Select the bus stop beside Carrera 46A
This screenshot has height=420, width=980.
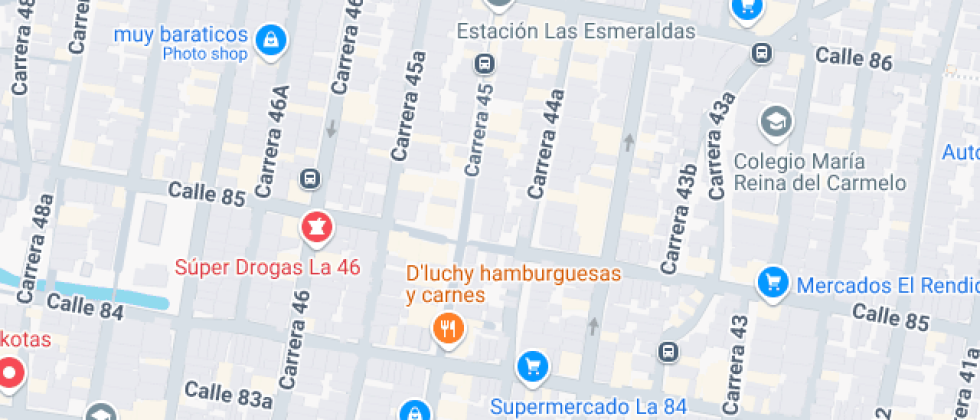(310, 179)
